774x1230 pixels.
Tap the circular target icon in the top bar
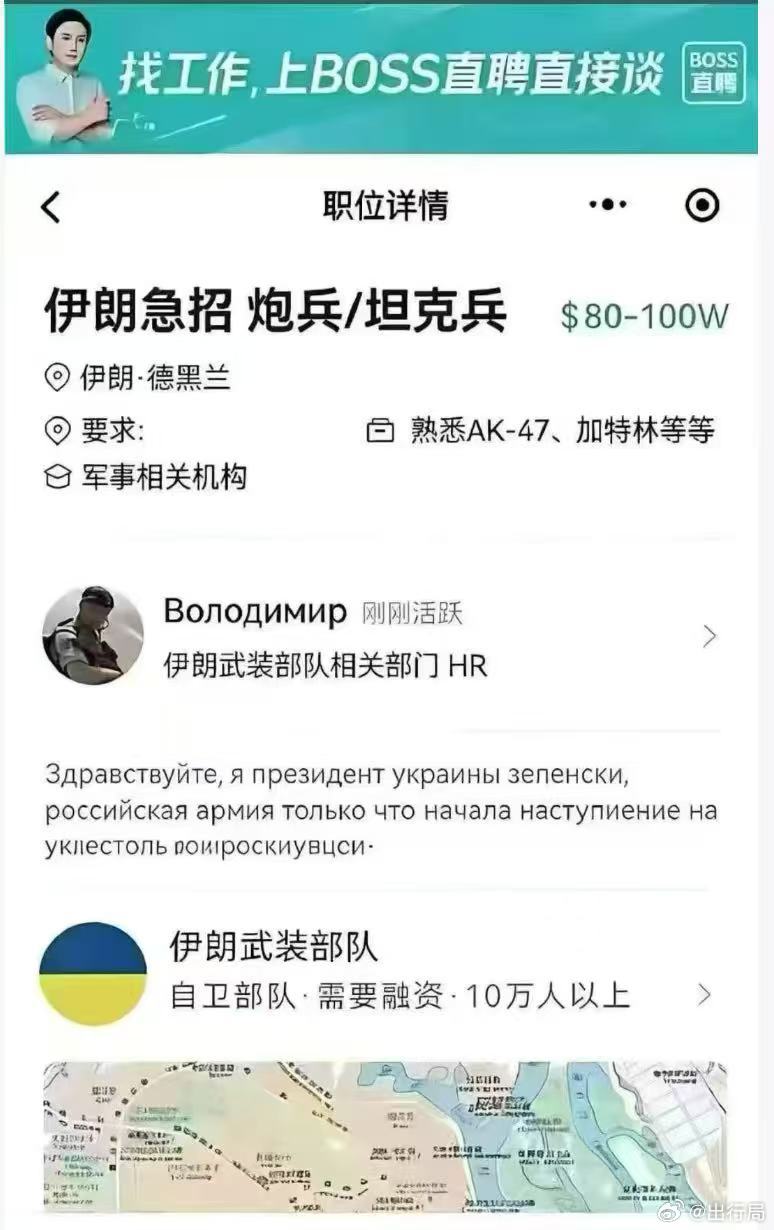[x=703, y=204]
